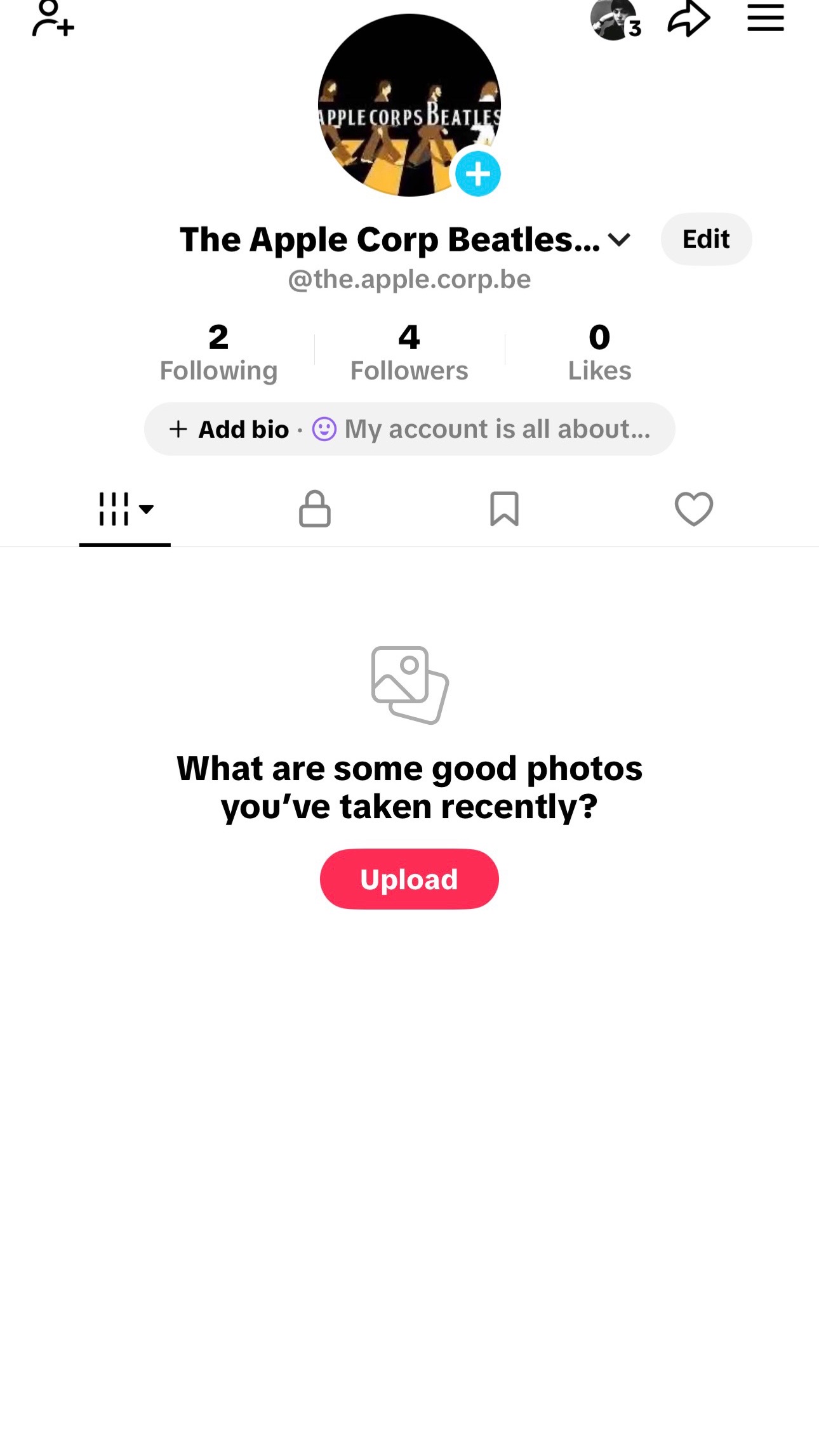
Task: Tap Add bio suggestion pill
Action: pyautogui.click(x=409, y=429)
